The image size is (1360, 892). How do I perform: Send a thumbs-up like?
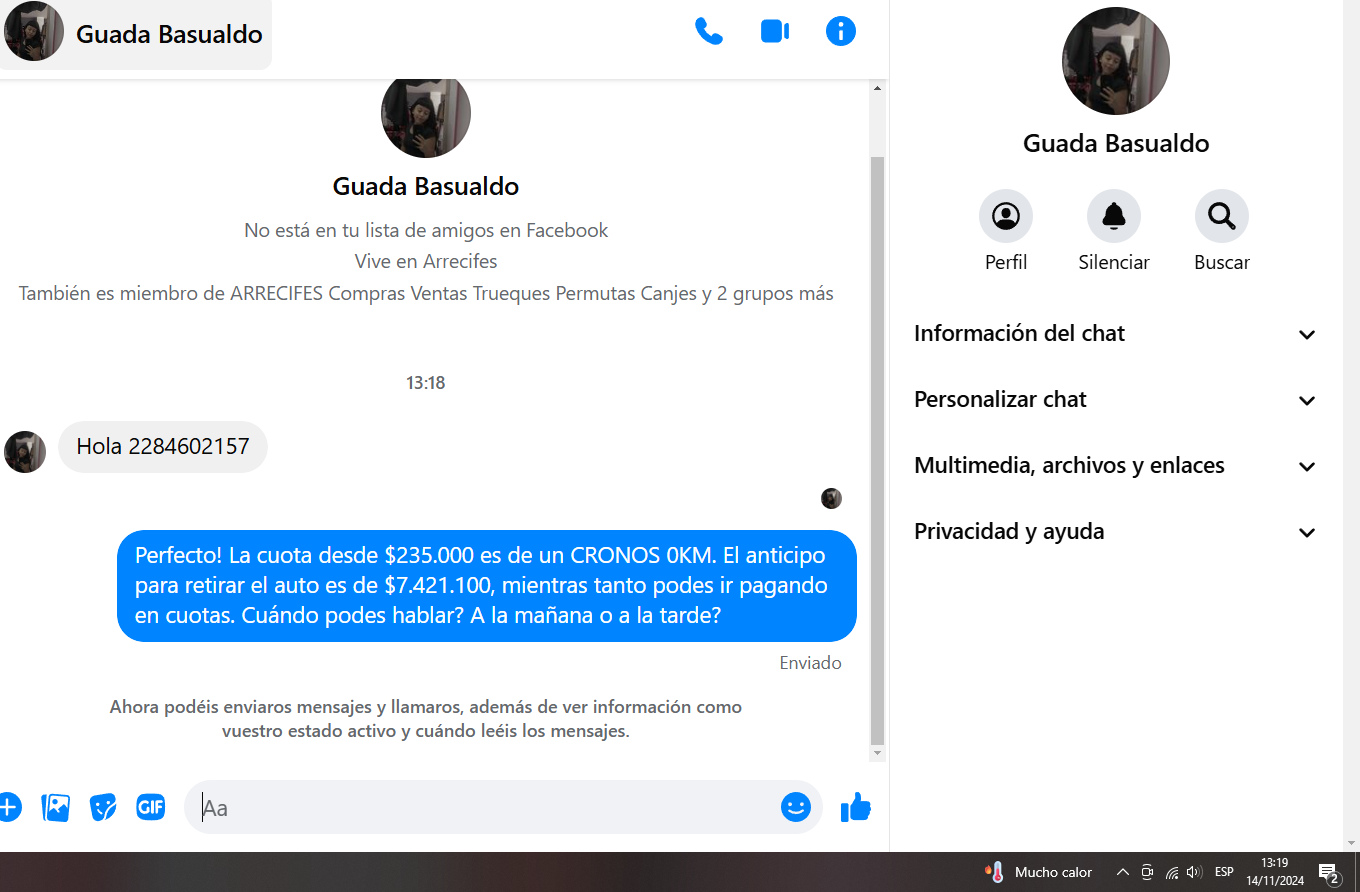[856, 807]
